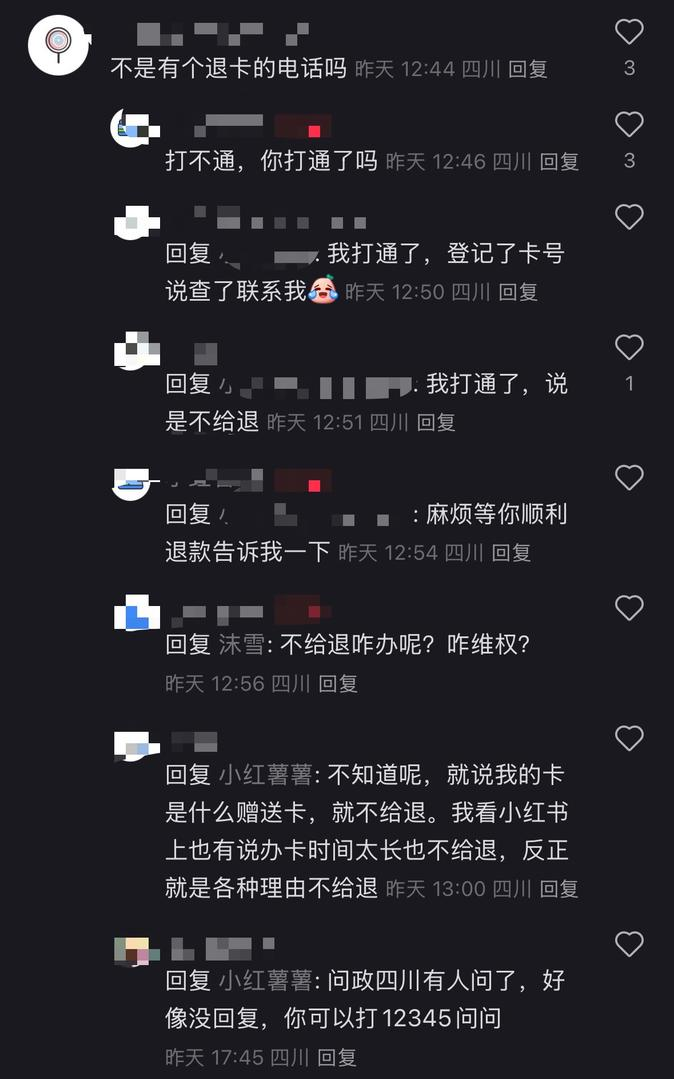Open 沫雪's profile from the reply mention

(242, 645)
